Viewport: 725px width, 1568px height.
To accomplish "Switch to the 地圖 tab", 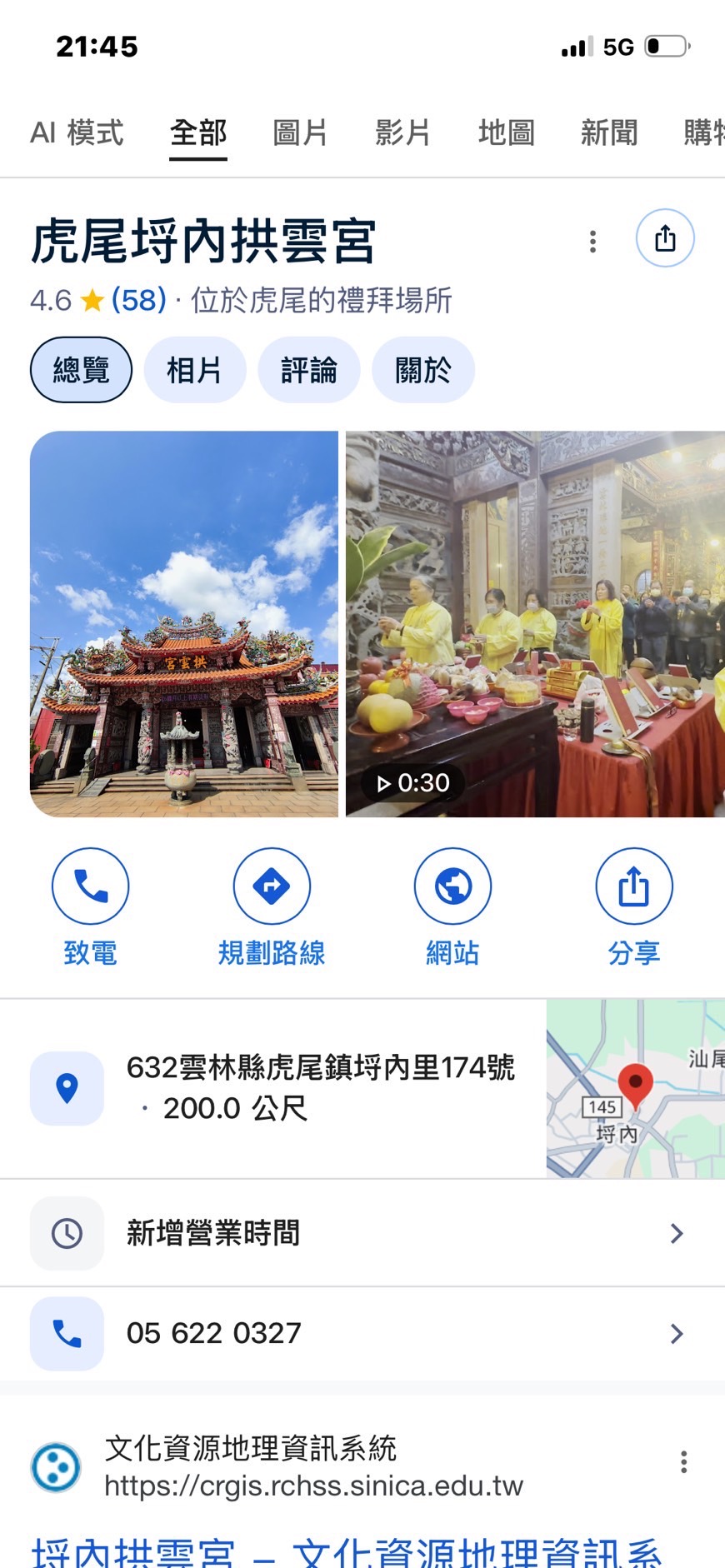I will coord(506,132).
